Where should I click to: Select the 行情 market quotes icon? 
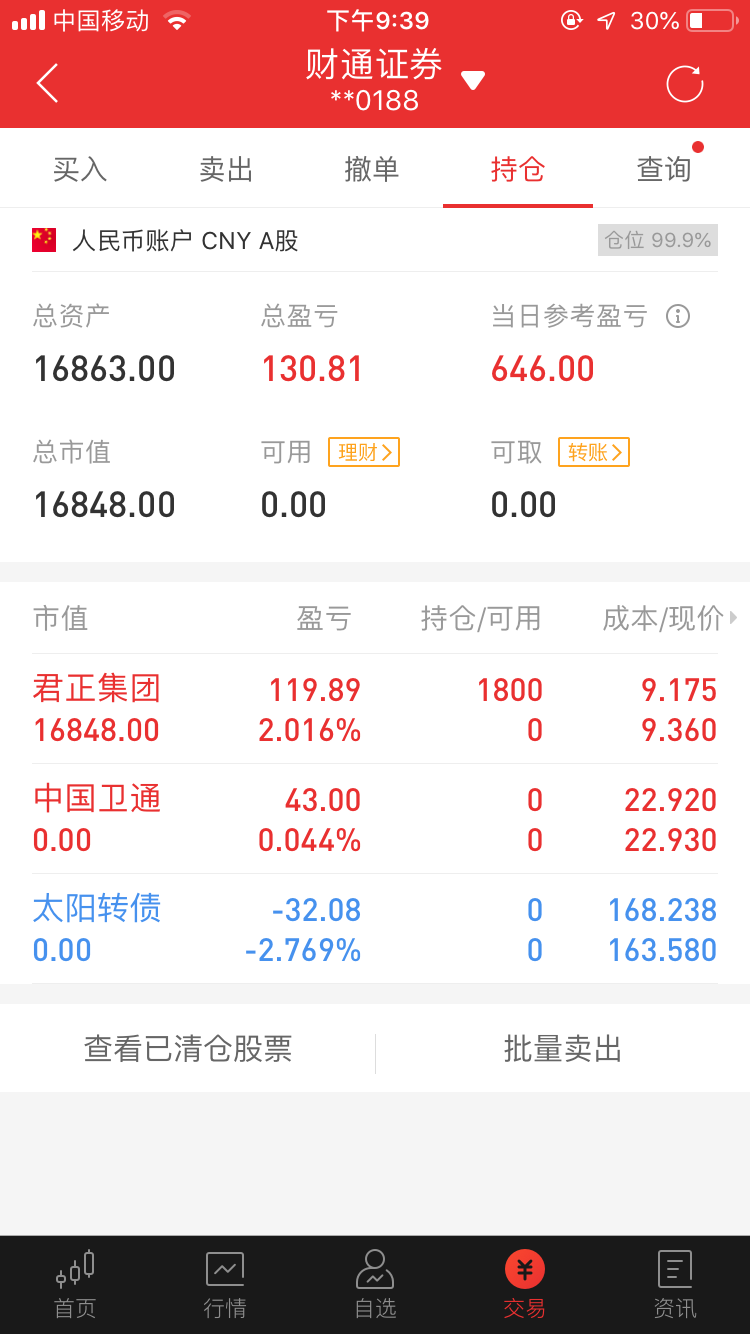[x=224, y=1284]
